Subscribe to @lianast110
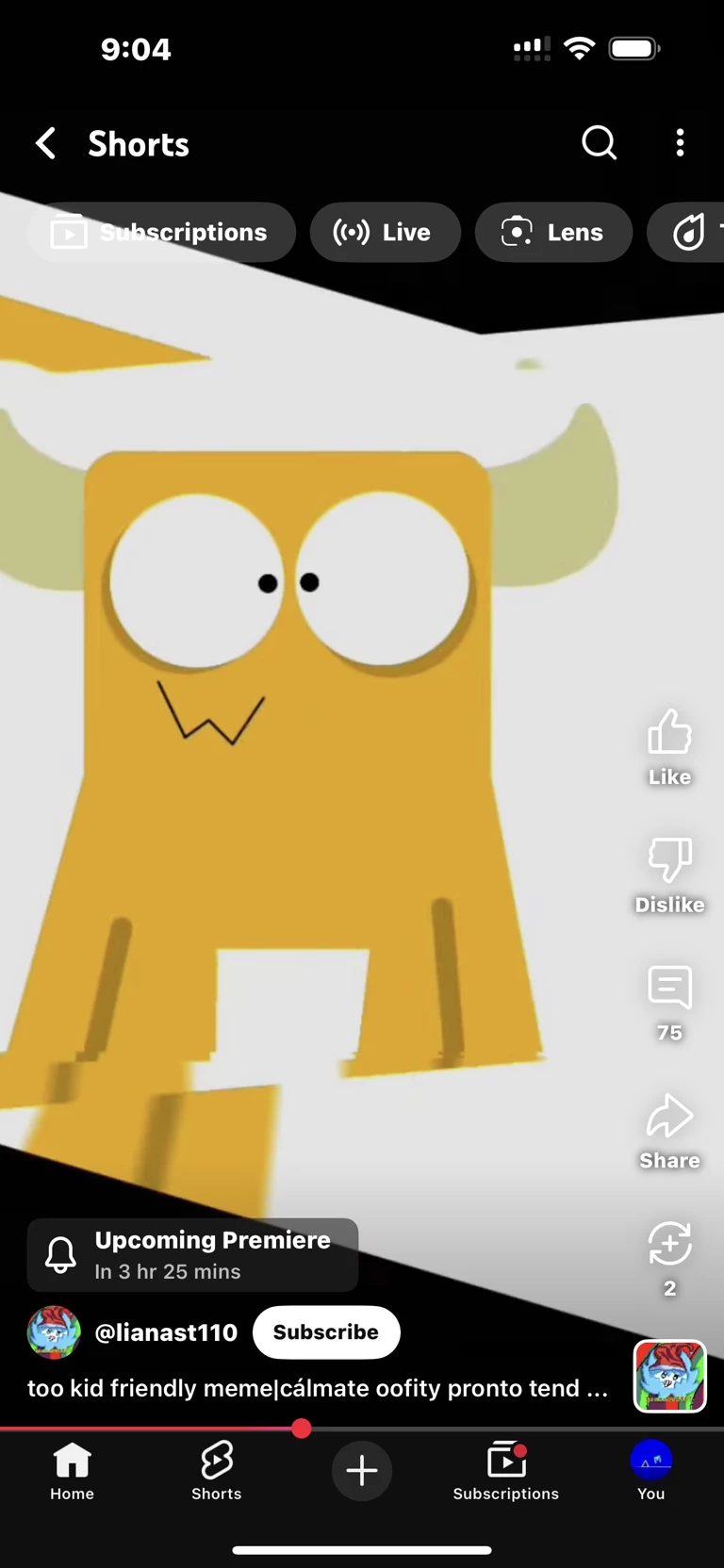 [x=326, y=1332]
